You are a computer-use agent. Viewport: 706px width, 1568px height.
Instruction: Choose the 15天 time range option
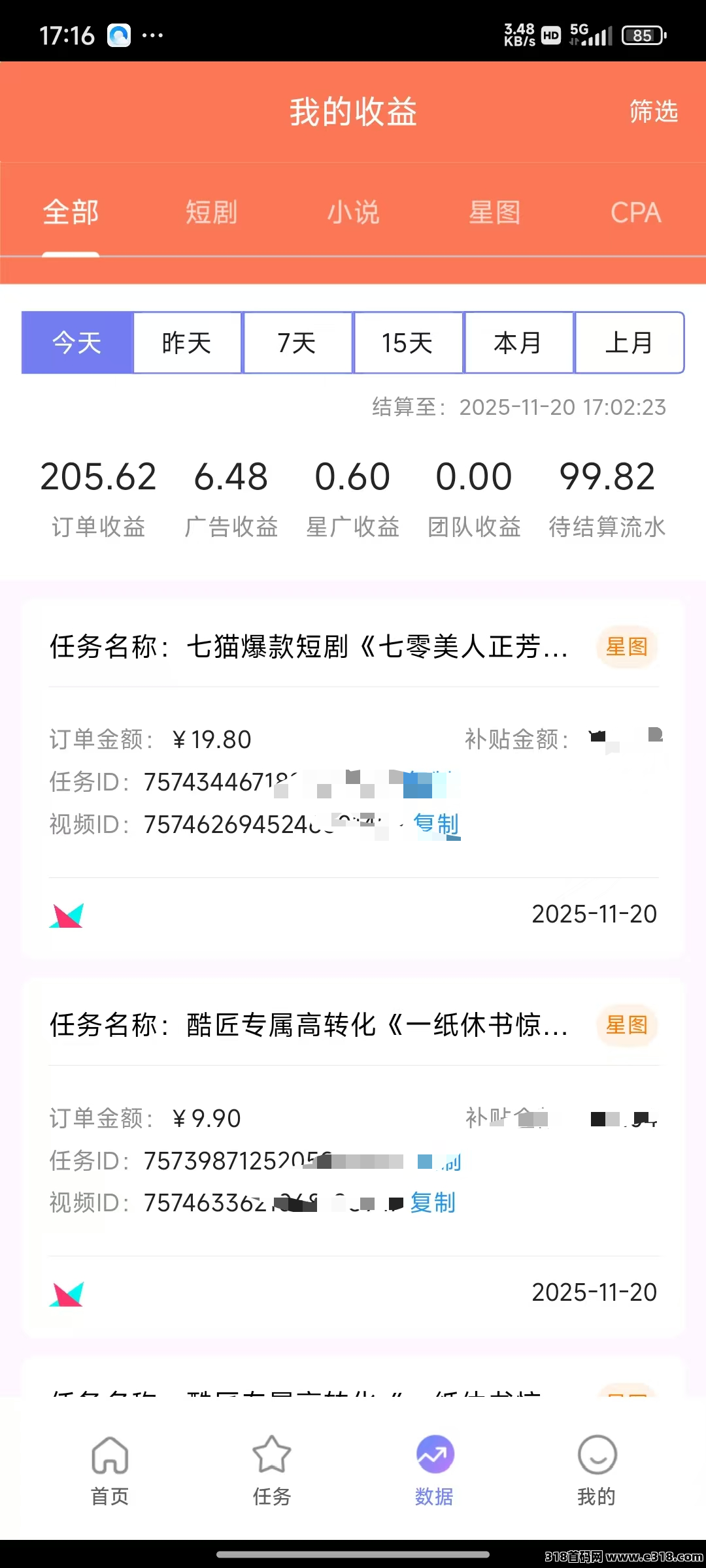(x=408, y=342)
